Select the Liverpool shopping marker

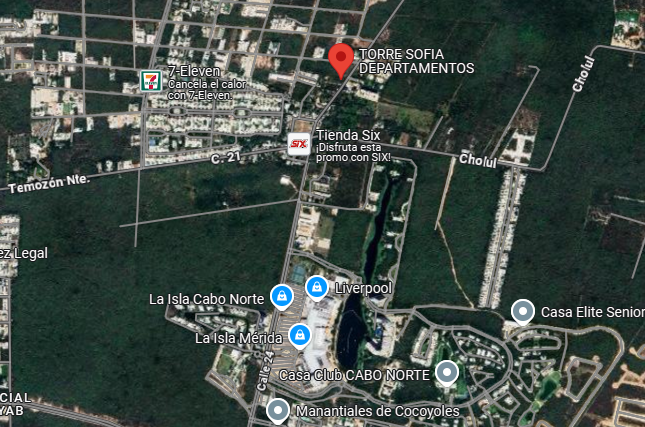pos(317,288)
